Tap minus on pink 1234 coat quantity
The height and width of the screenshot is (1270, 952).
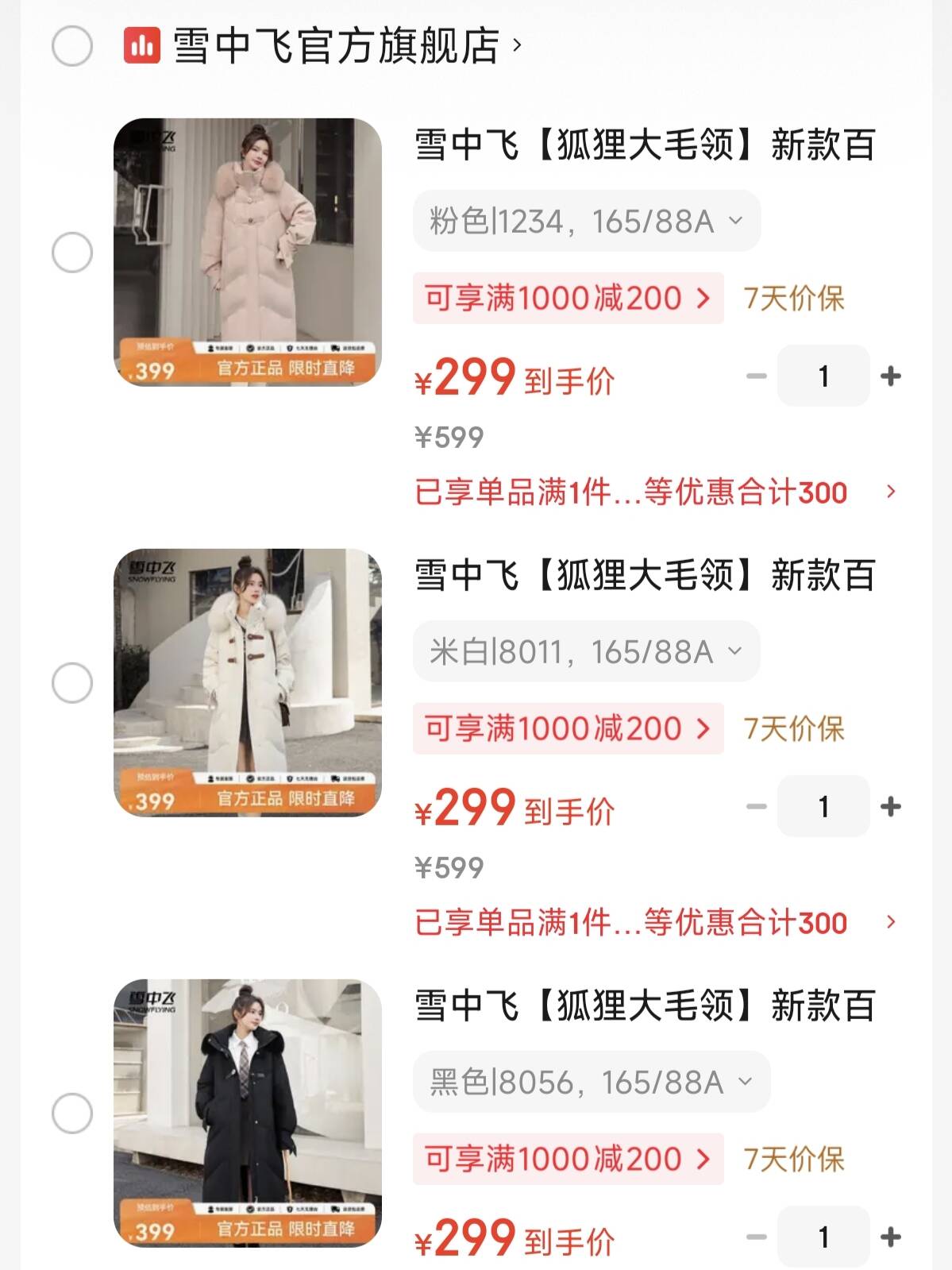click(x=755, y=376)
